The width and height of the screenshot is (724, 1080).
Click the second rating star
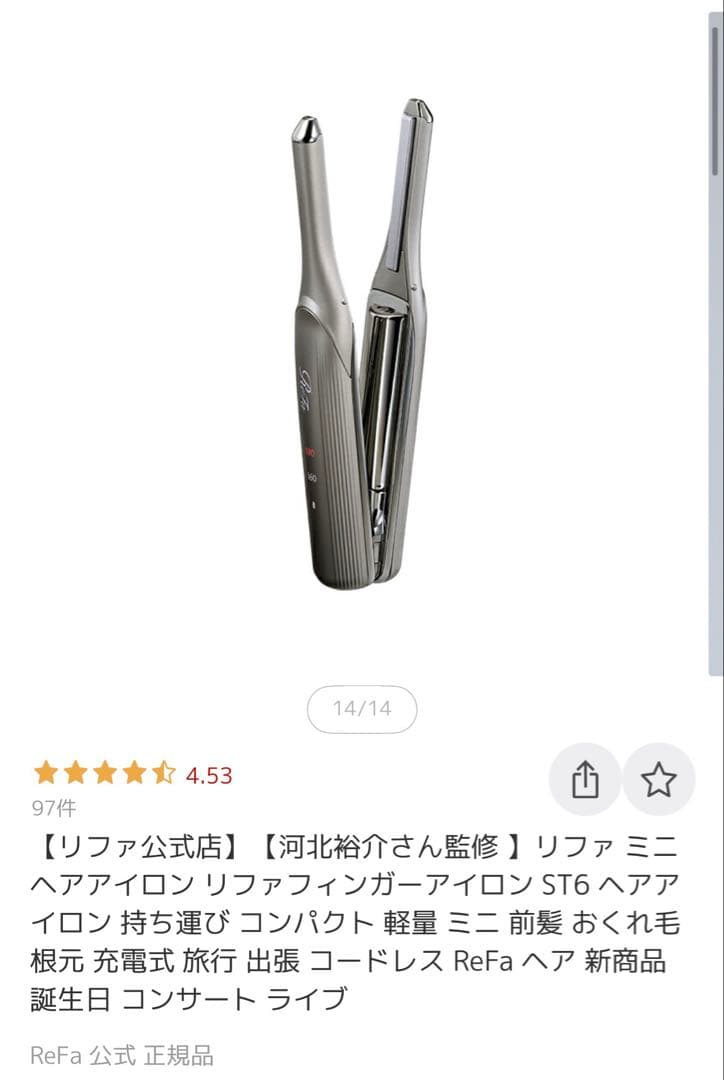coord(74,773)
